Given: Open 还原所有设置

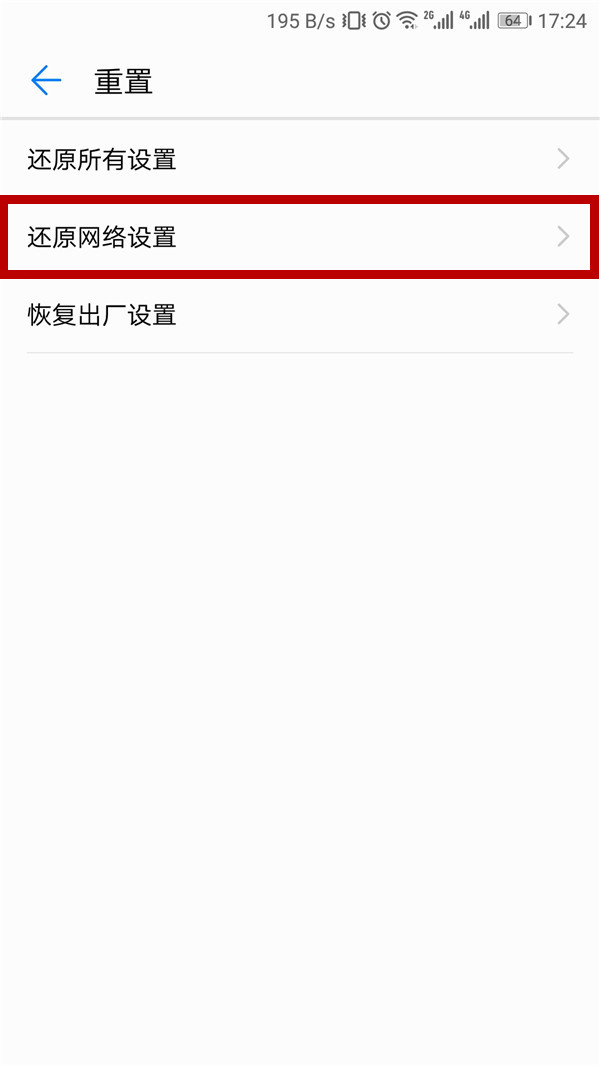Looking at the screenshot, I should click(x=300, y=160).
